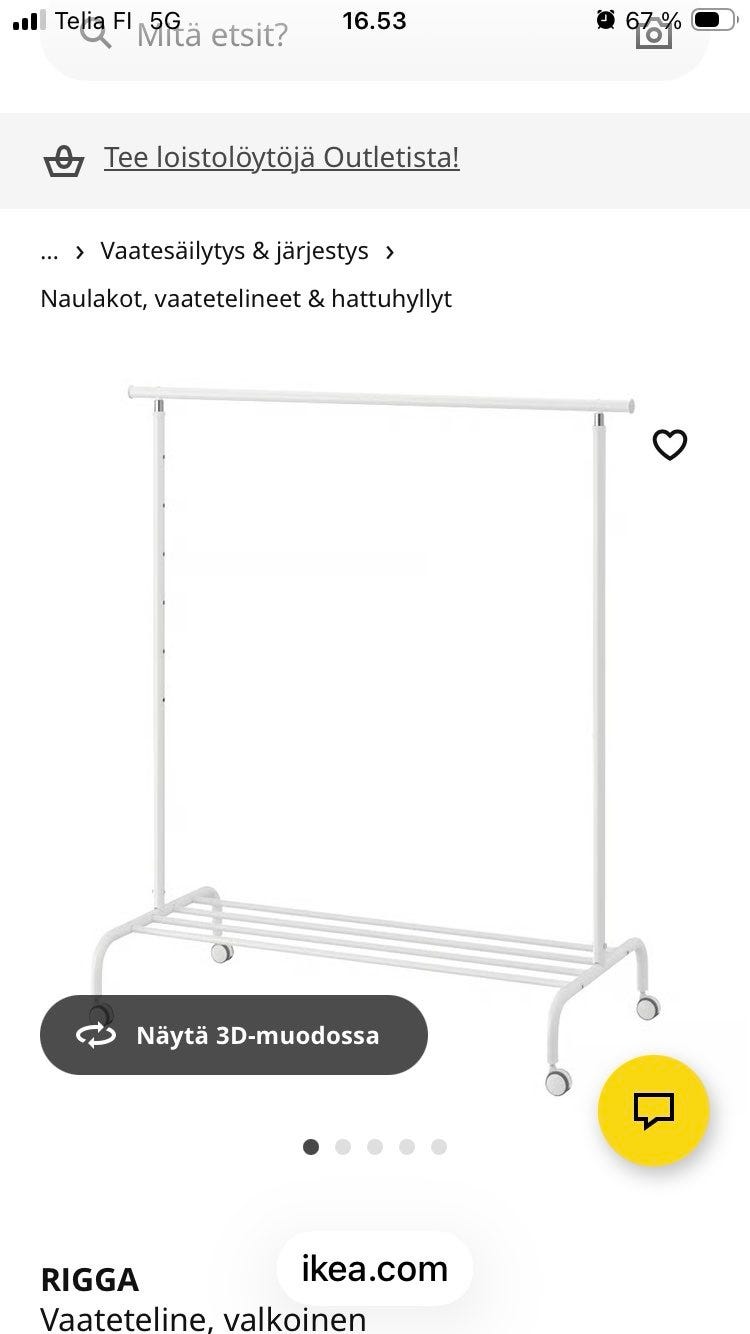Click the search magnifier icon

click(95, 36)
